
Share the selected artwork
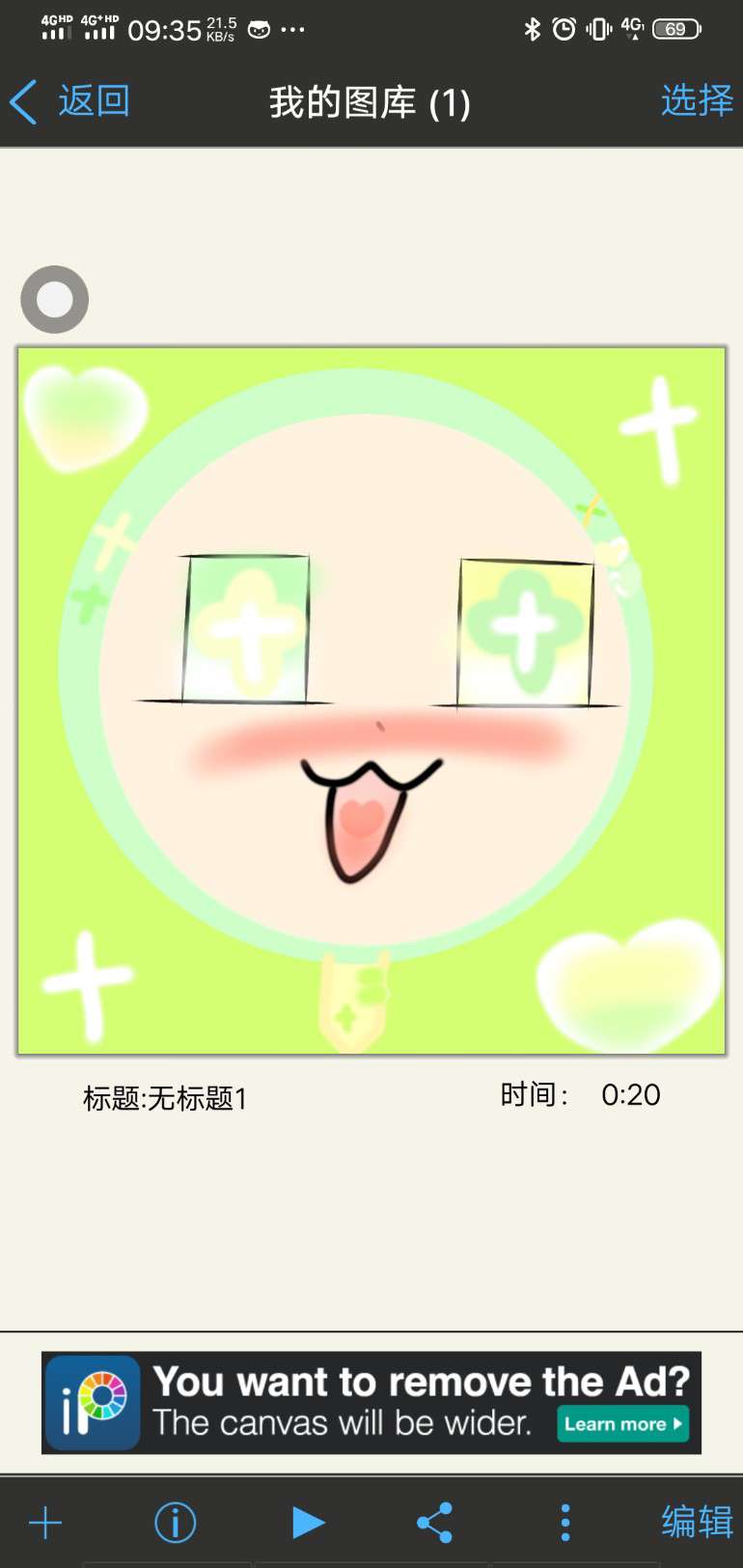[435, 1524]
